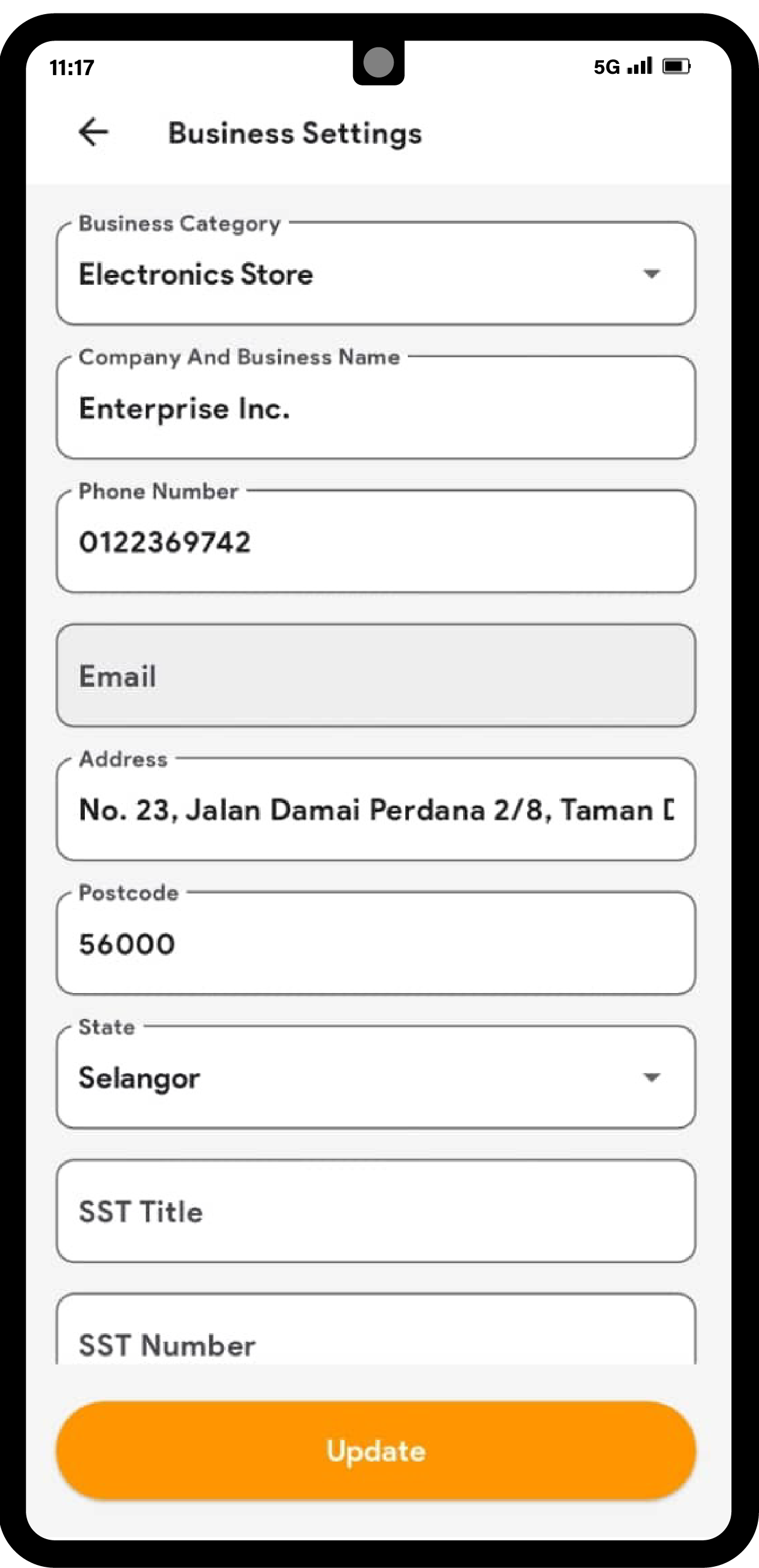This screenshot has height=1568, width=759.
Task: Select the Company And Business Name field
Action: (375, 408)
